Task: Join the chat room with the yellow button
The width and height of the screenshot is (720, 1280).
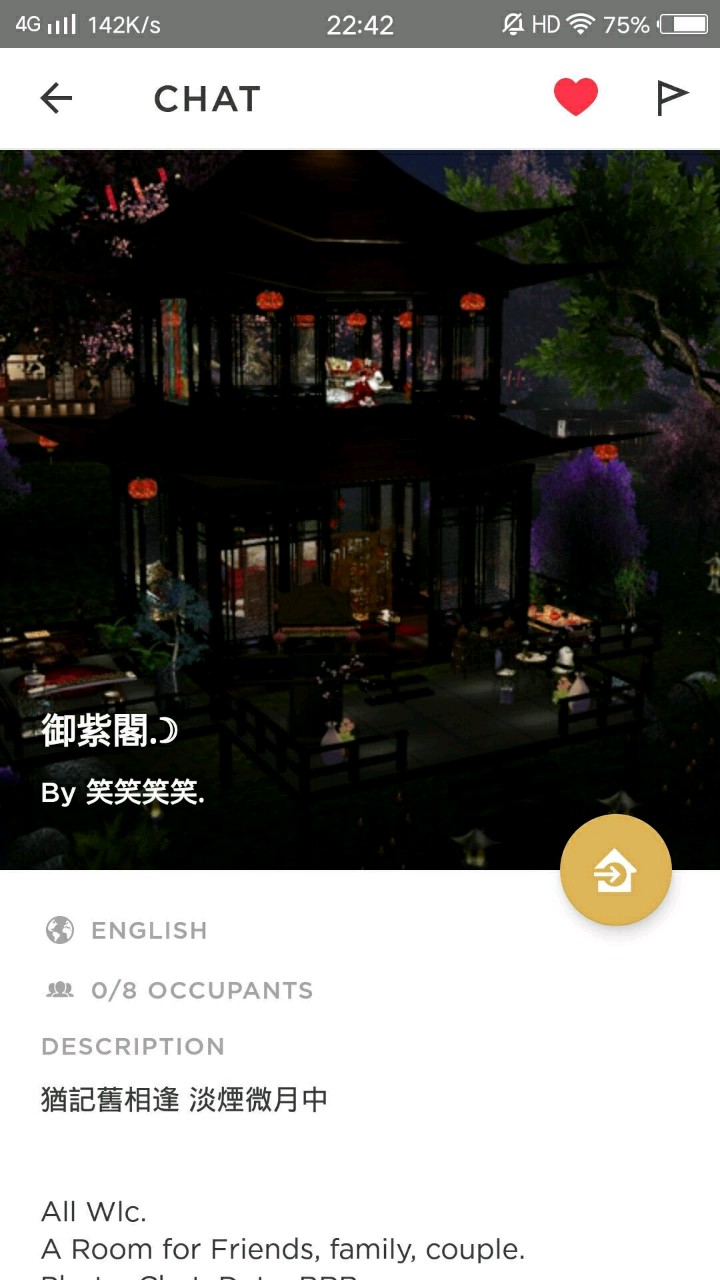Action: click(x=615, y=870)
